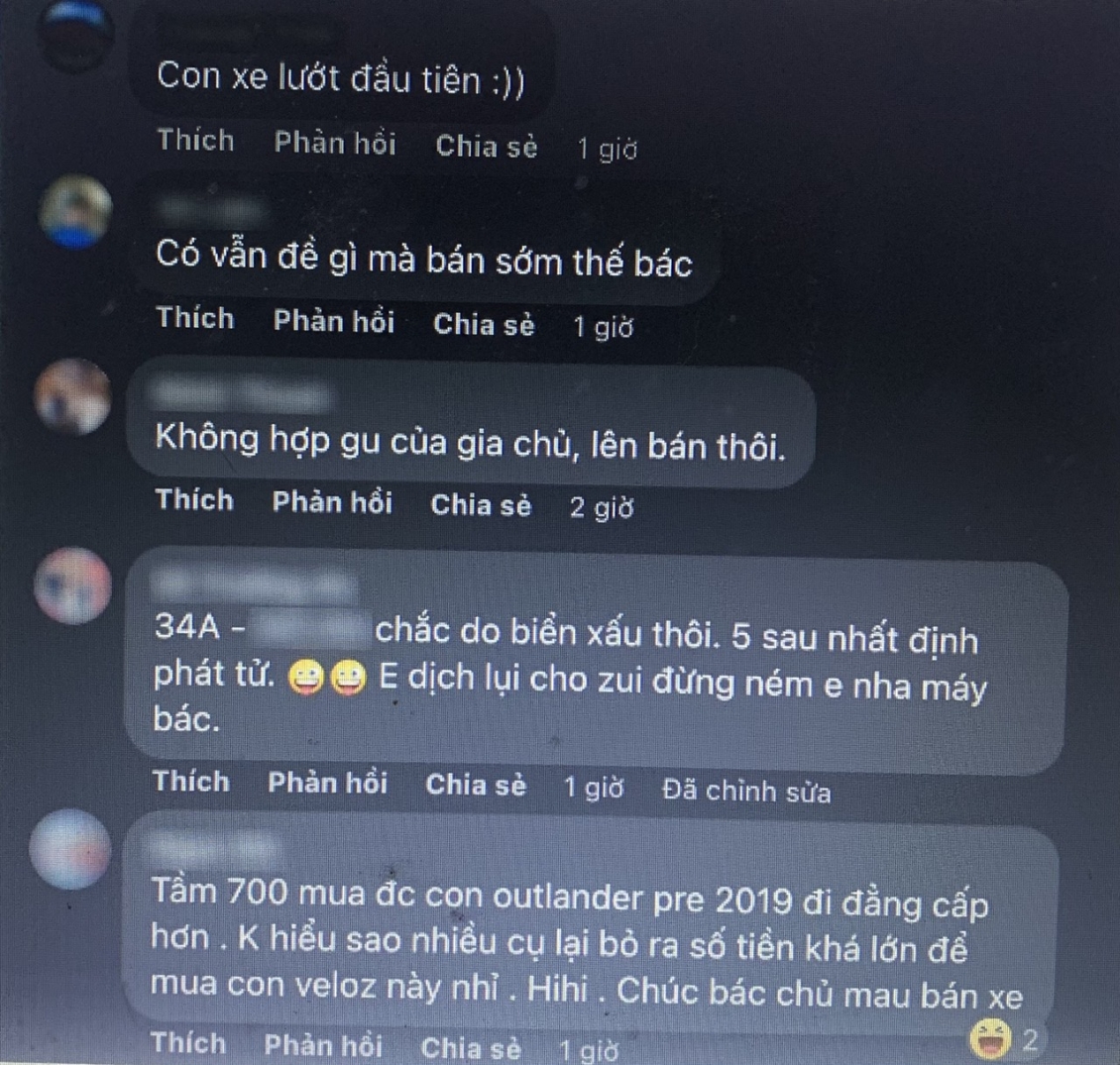Reply to the '34A - chắc do biển xấu' comment
The image size is (1120, 1065).
pos(327,784)
